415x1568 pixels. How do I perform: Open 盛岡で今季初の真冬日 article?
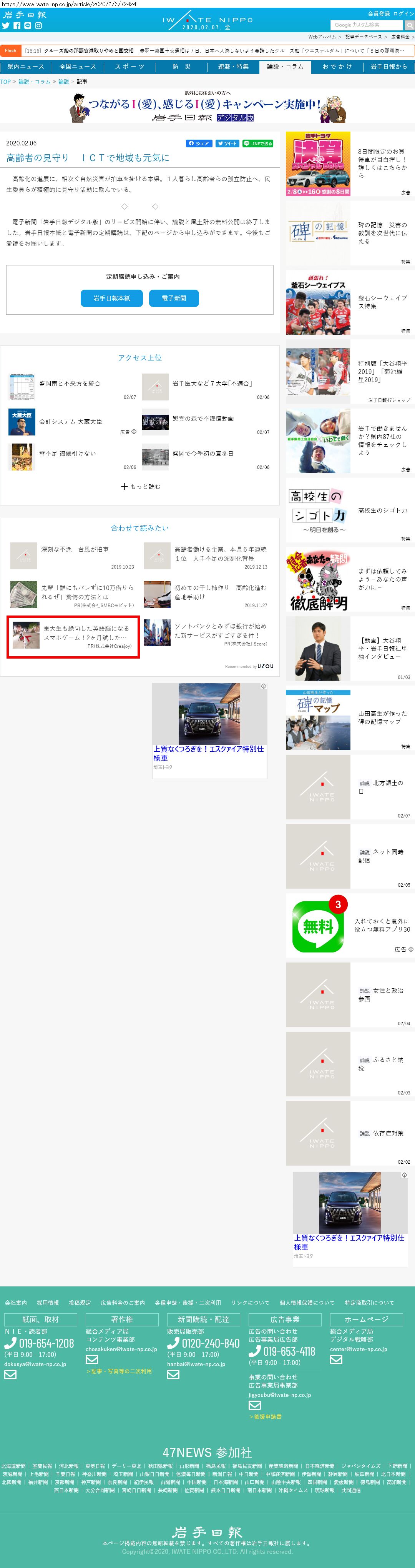click(203, 454)
